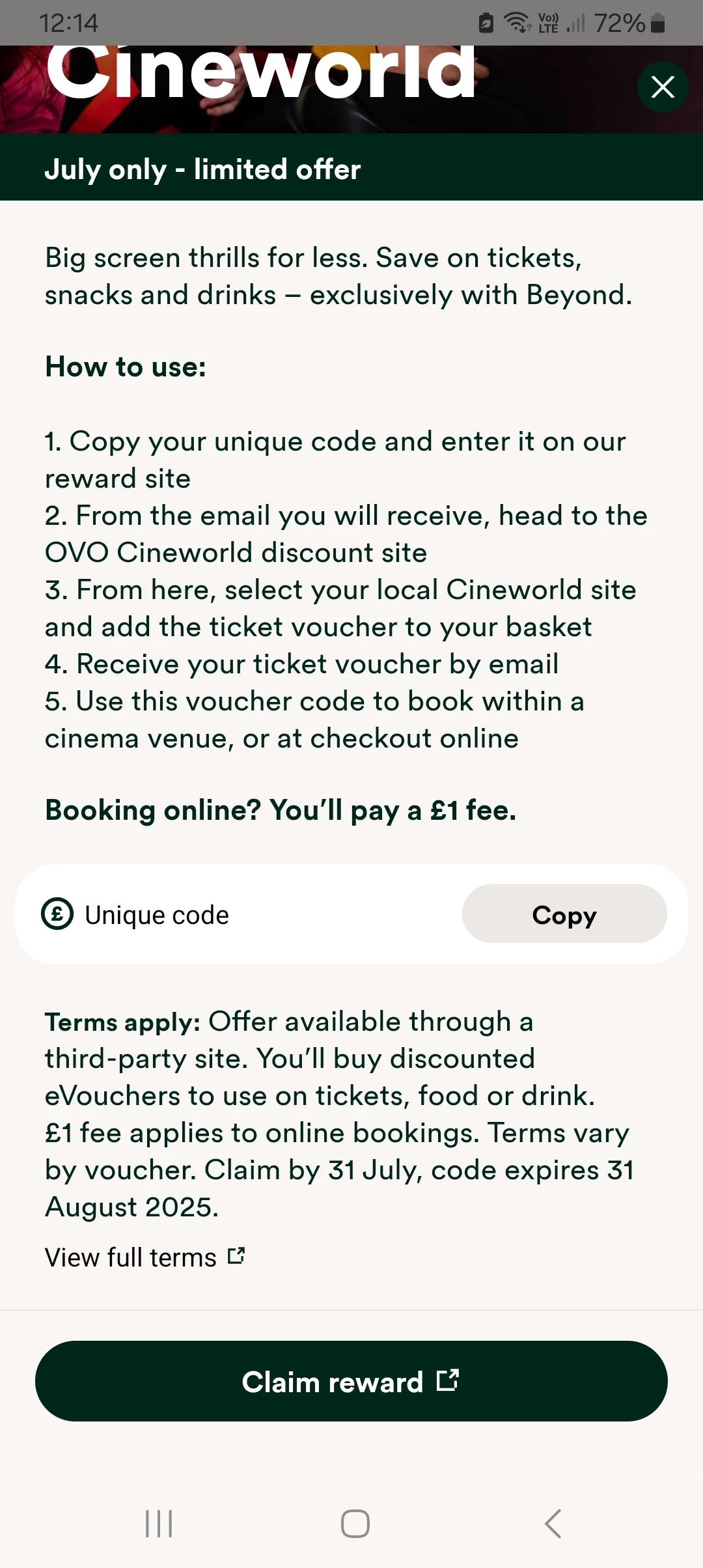Open the View full terms link
This screenshot has height=1568, width=703.
click(x=145, y=1257)
